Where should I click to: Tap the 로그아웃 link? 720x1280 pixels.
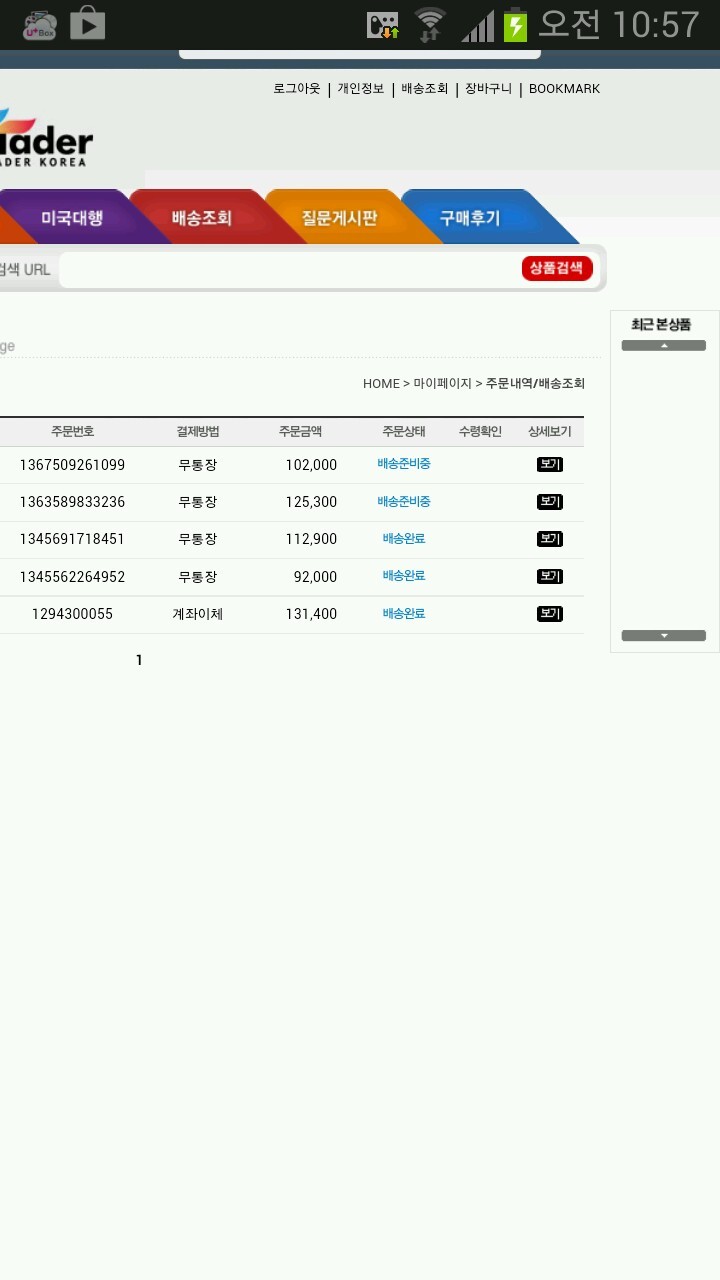click(296, 89)
